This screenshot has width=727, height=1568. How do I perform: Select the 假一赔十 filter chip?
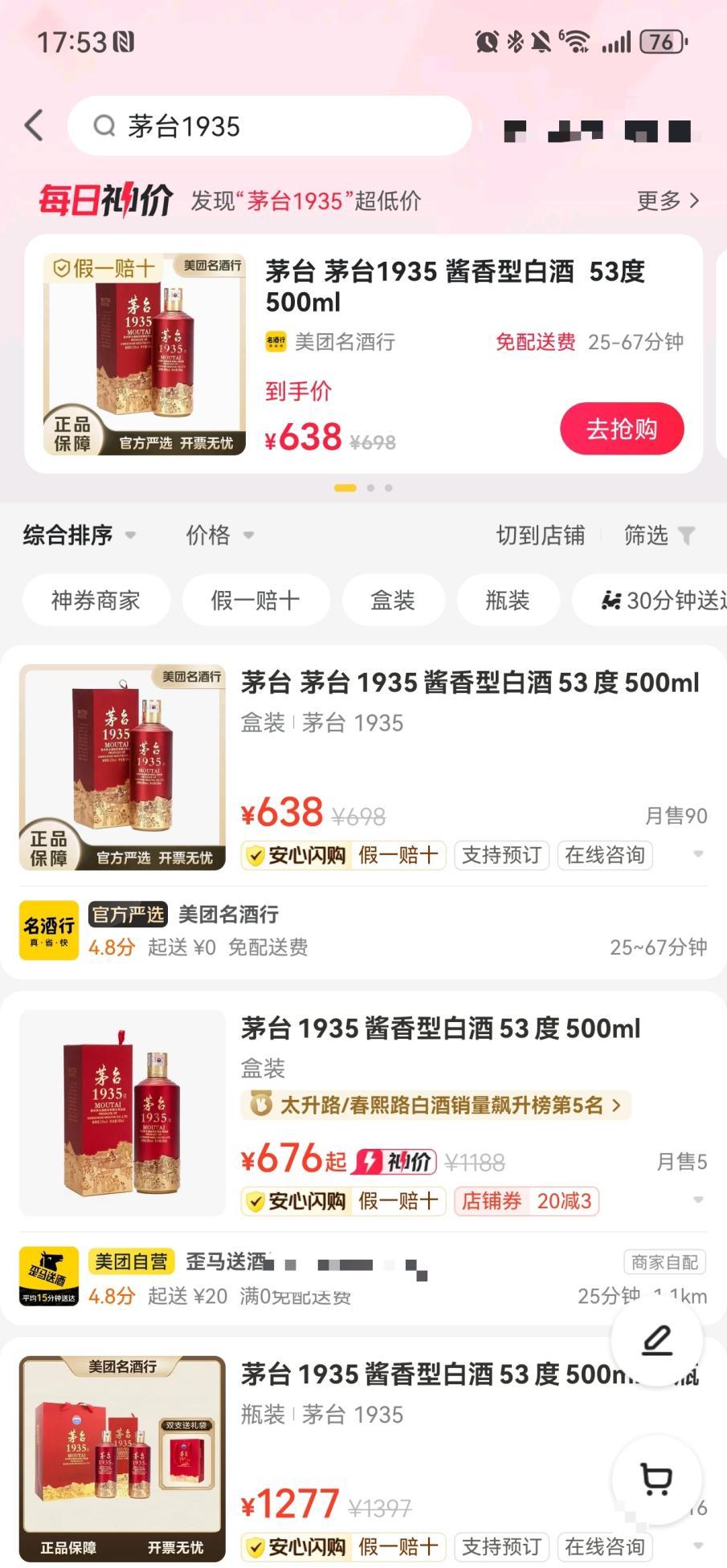[255, 601]
